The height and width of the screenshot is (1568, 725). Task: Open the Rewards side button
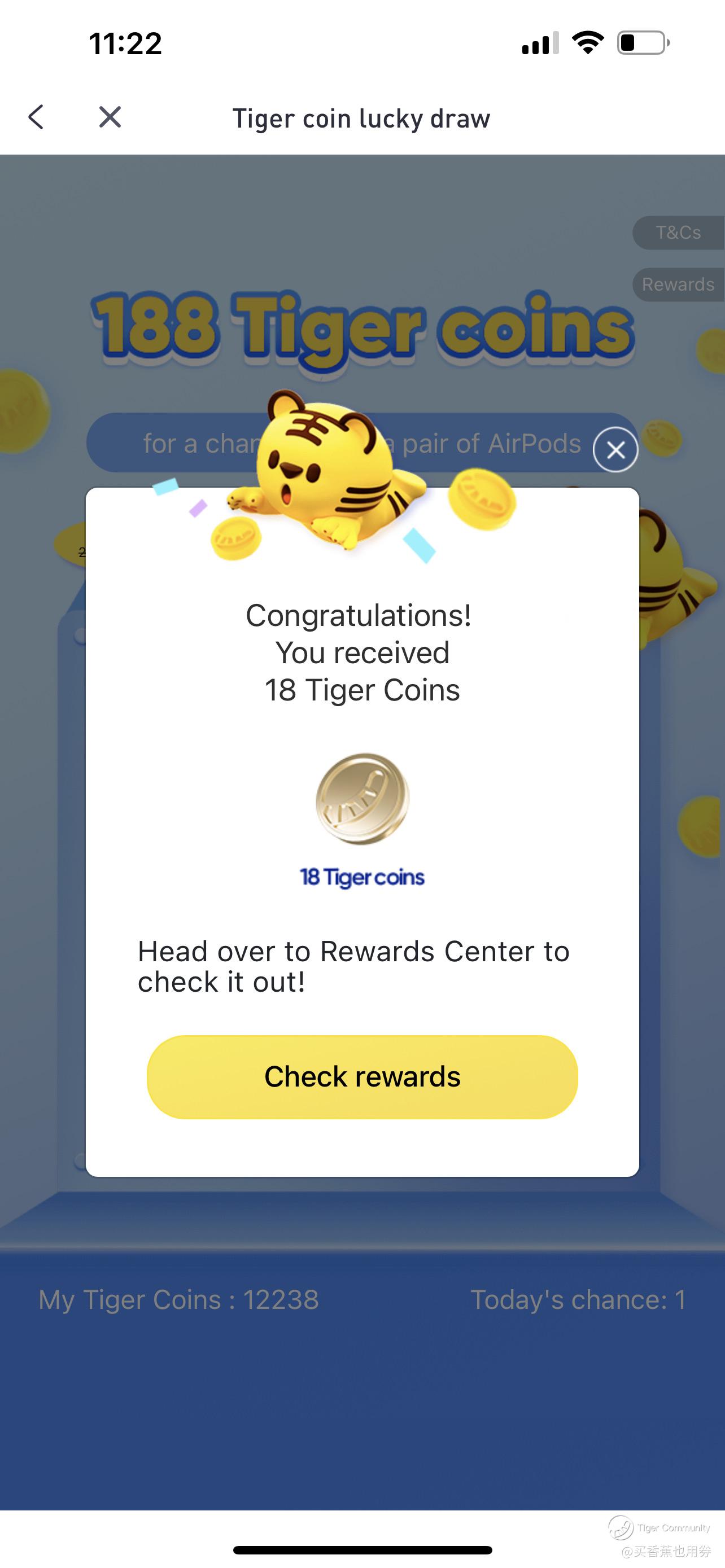678,284
